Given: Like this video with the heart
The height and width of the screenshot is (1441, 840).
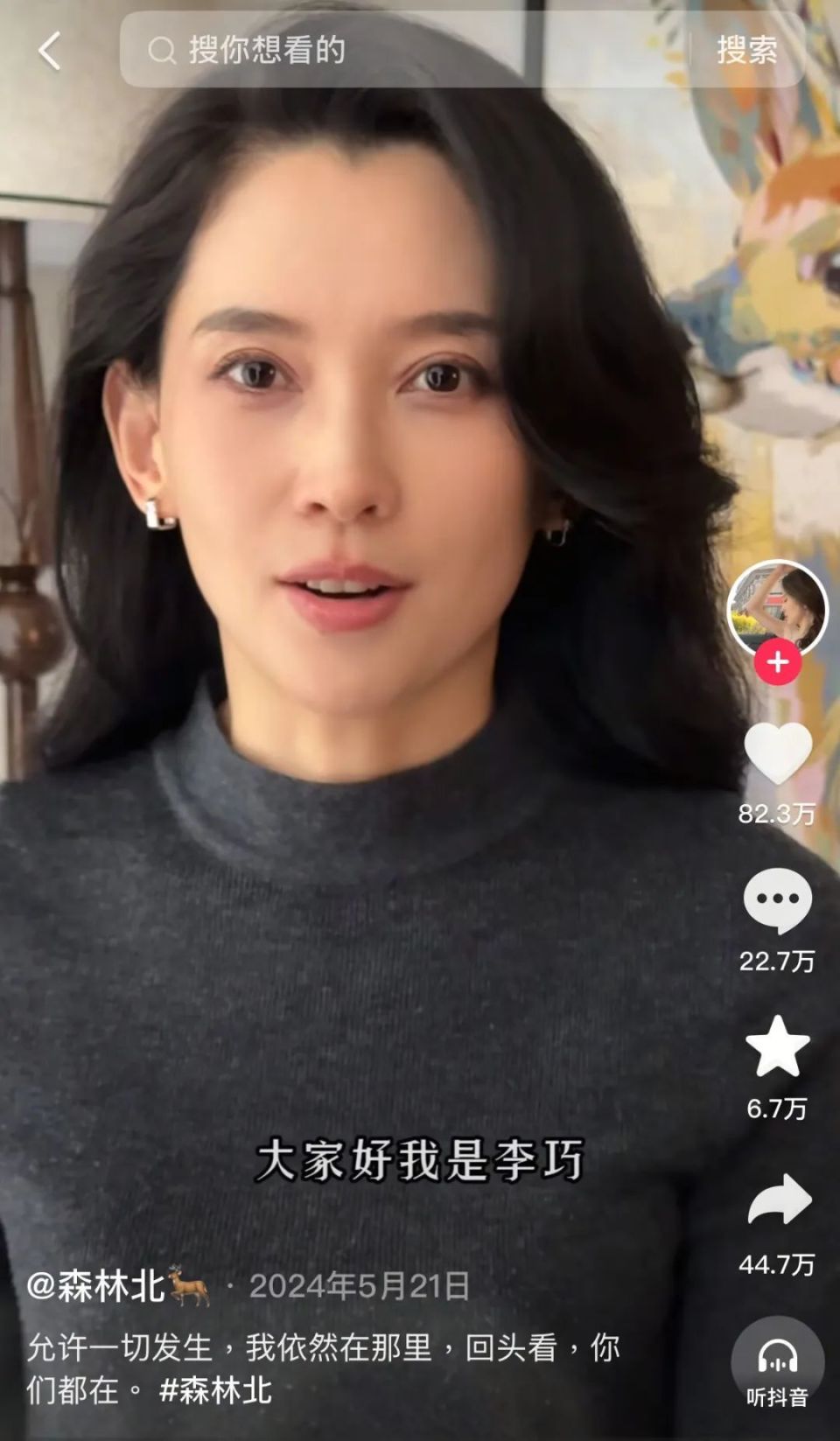Looking at the screenshot, I should coord(777,754).
